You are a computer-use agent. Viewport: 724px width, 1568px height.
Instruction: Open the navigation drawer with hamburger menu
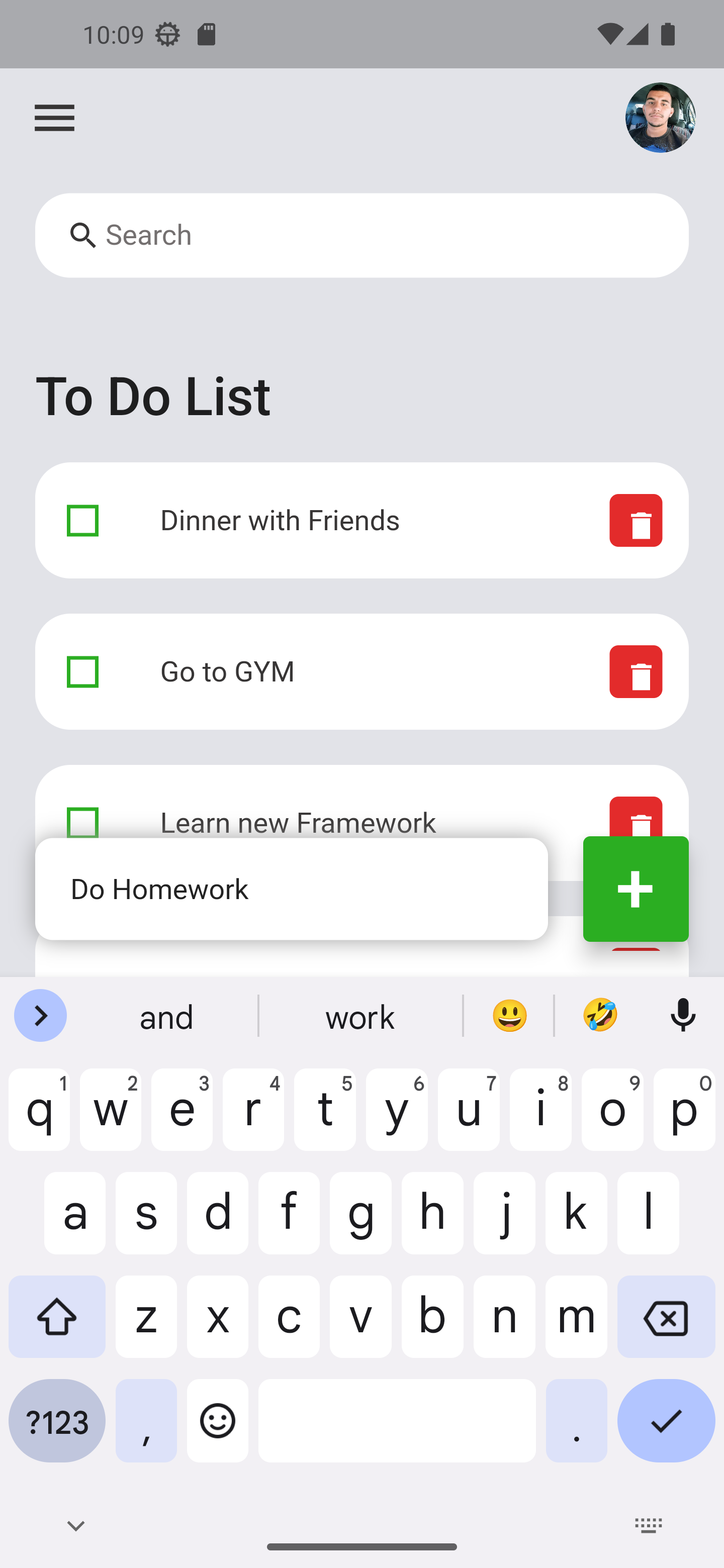pyautogui.click(x=54, y=118)
